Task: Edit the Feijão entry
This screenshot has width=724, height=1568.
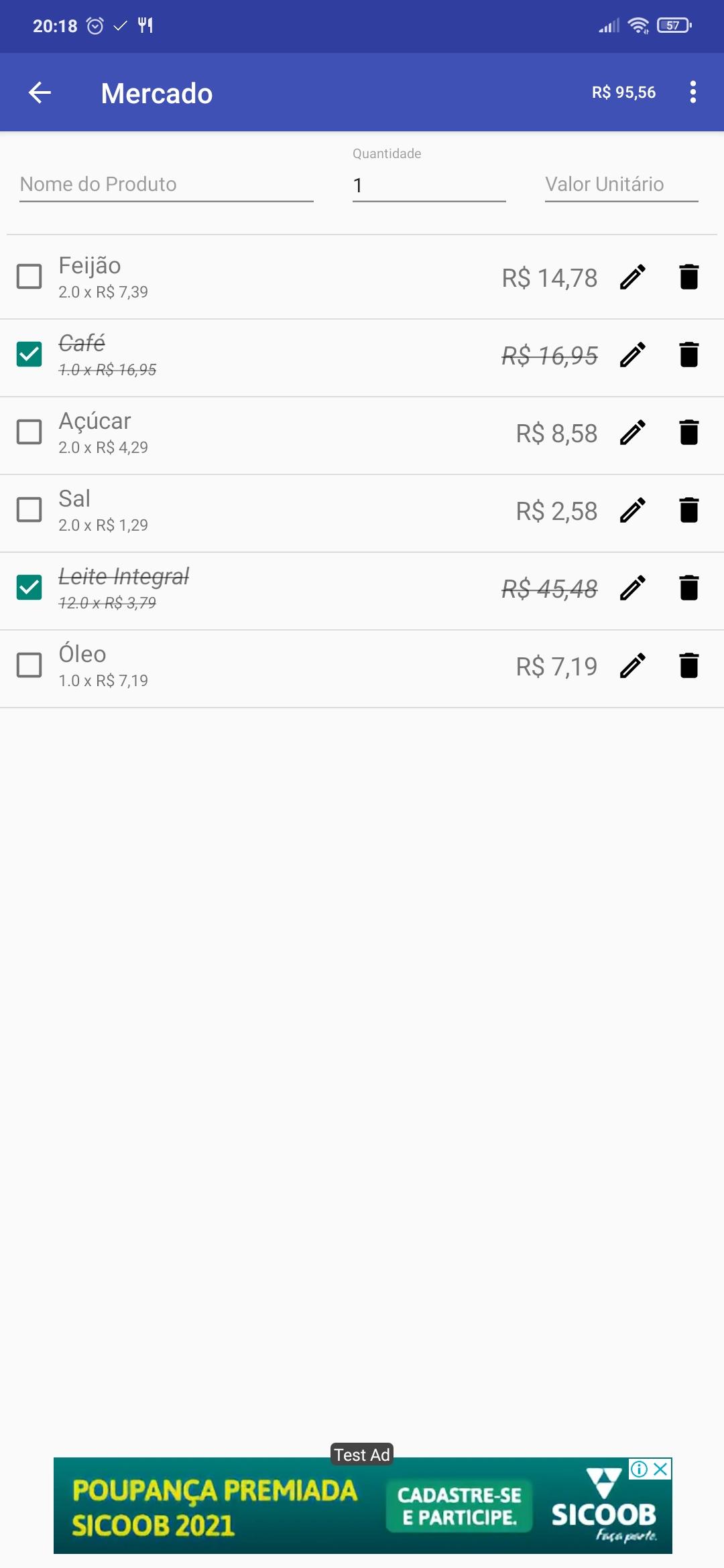Action: point(632,277)
